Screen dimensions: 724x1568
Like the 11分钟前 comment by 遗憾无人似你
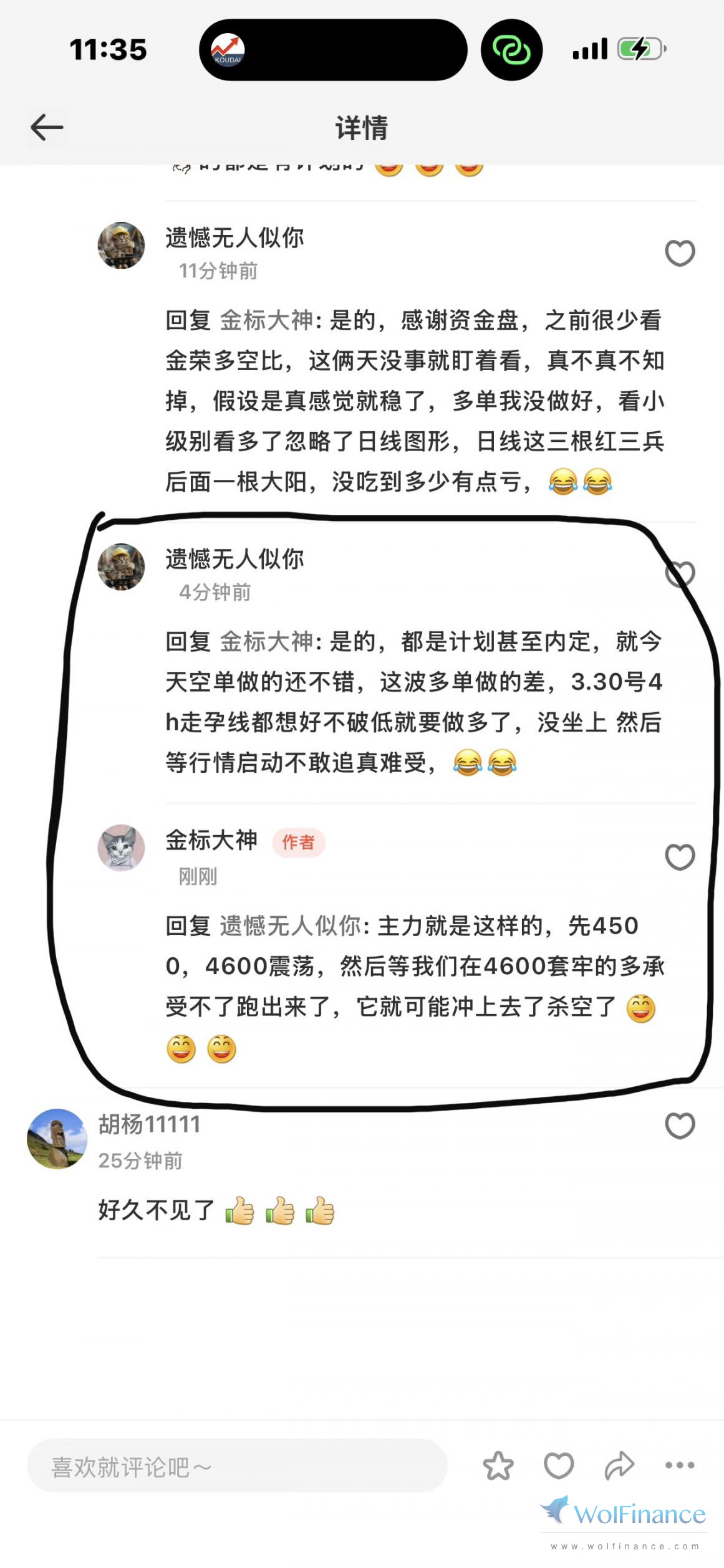tap(680, 253)
